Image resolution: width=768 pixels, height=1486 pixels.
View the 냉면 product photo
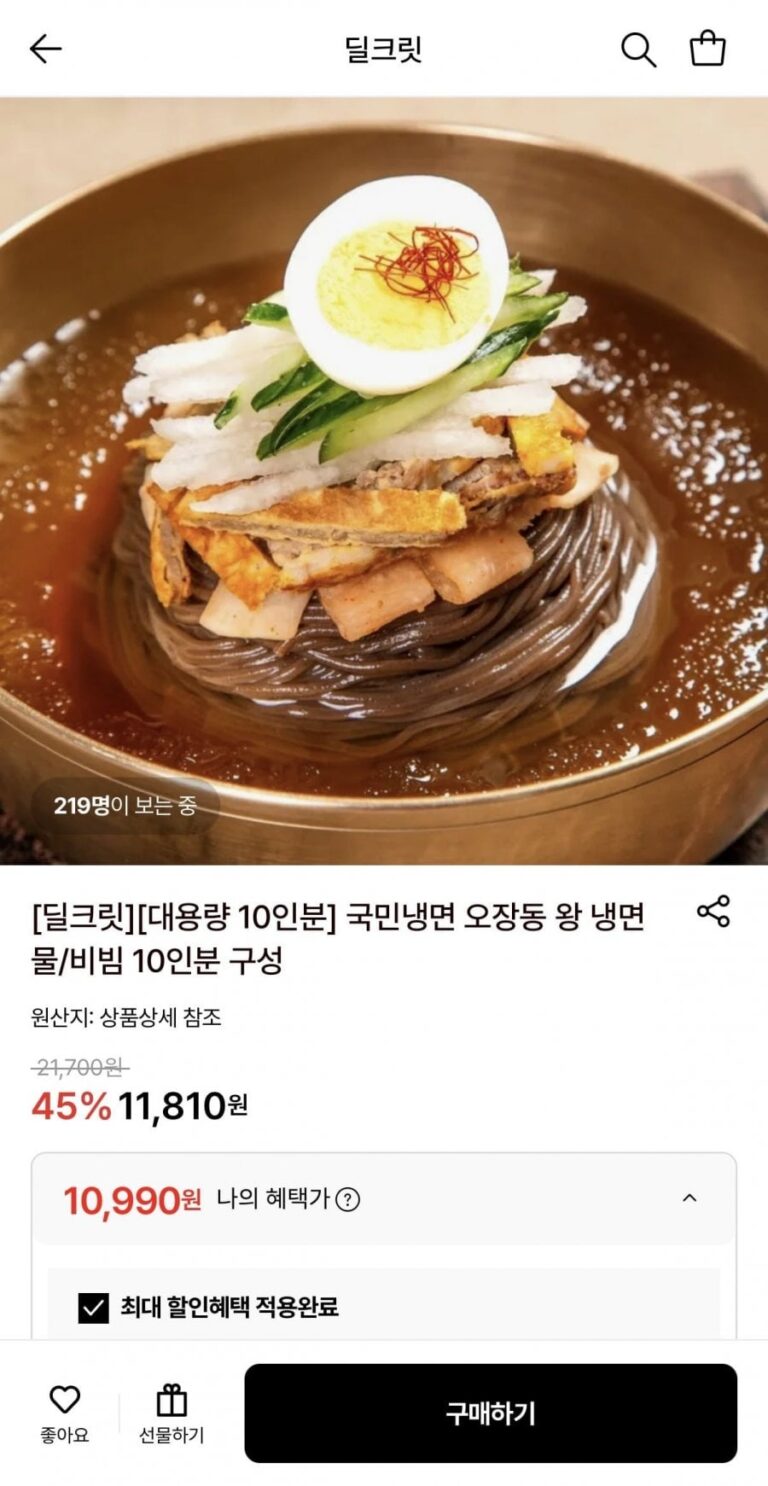pos(384,480)
